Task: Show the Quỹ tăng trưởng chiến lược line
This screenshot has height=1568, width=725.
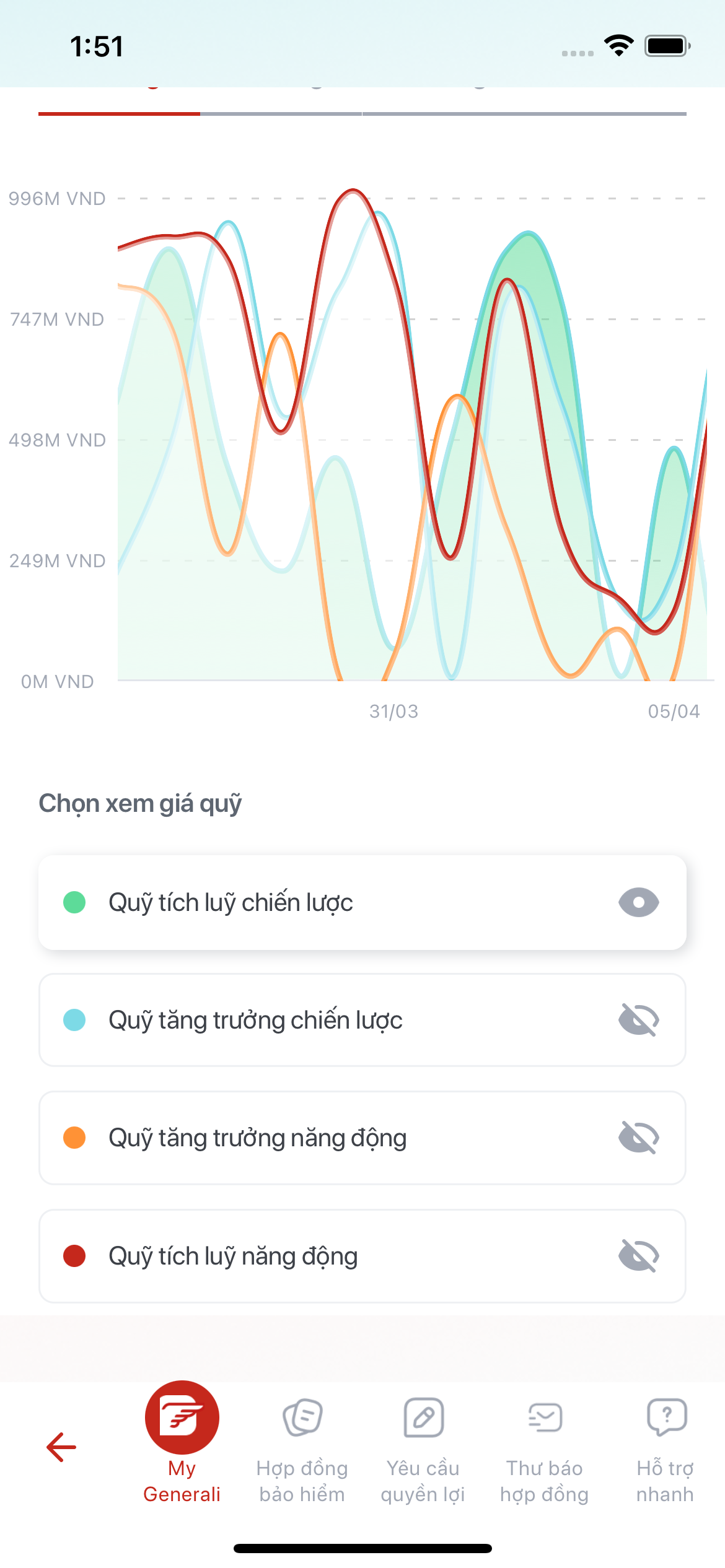Action: click(640, 1019)
